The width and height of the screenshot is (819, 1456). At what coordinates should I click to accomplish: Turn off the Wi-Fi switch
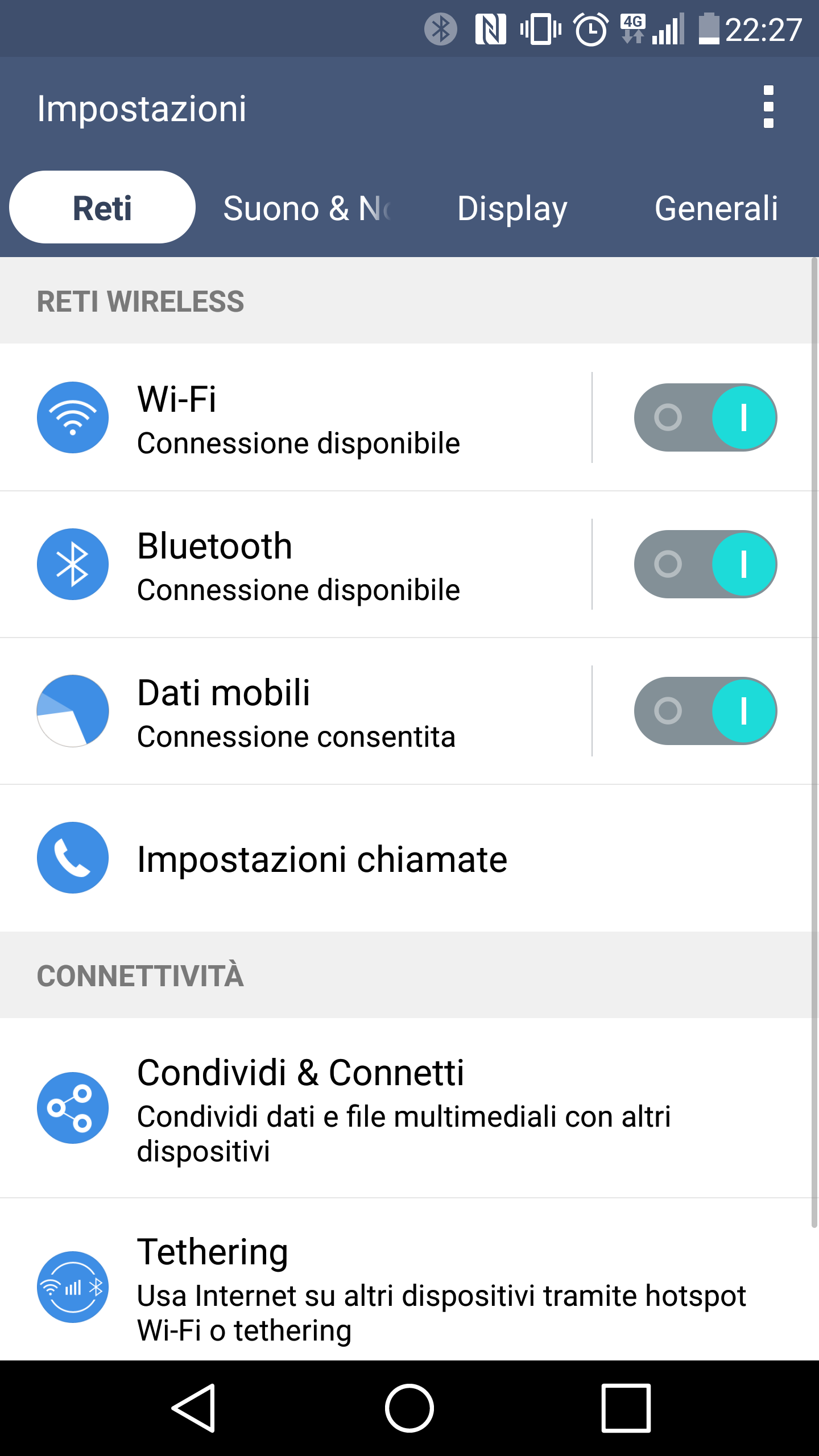tap(705, 417)
